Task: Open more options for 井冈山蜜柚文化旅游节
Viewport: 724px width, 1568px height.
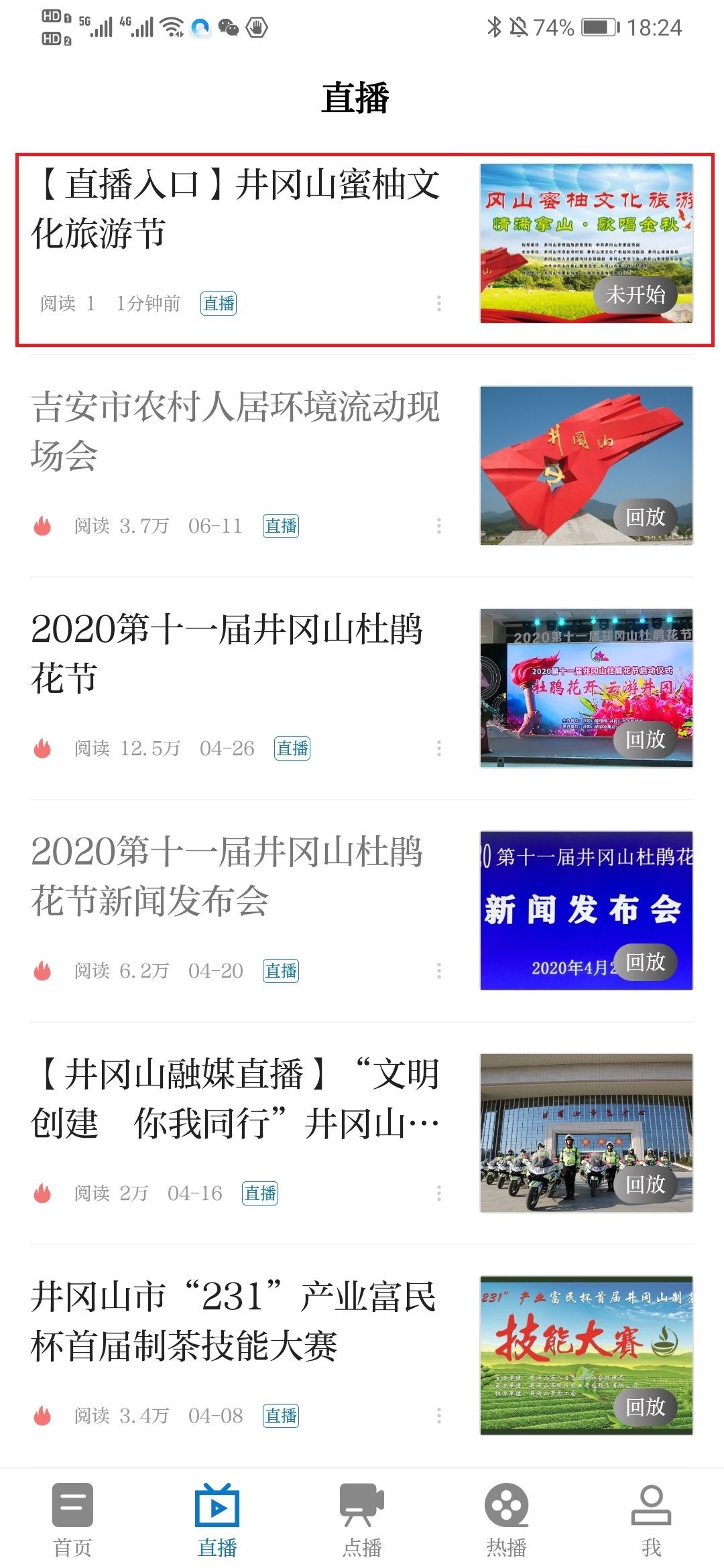Action: point(439,304)
